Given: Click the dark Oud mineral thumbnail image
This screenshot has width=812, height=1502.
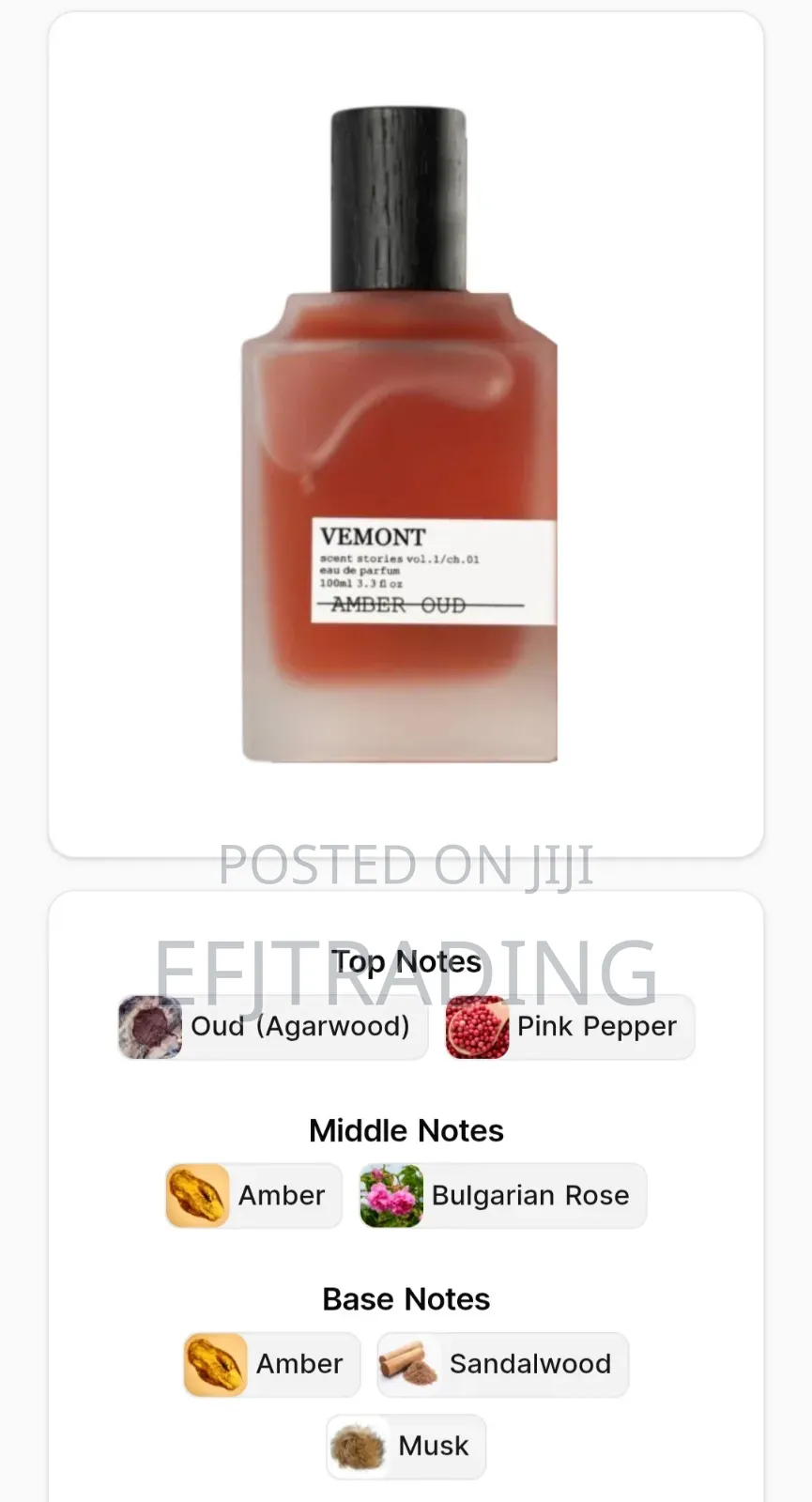Looking at the screenshot, I should [x=149, y=1027].
